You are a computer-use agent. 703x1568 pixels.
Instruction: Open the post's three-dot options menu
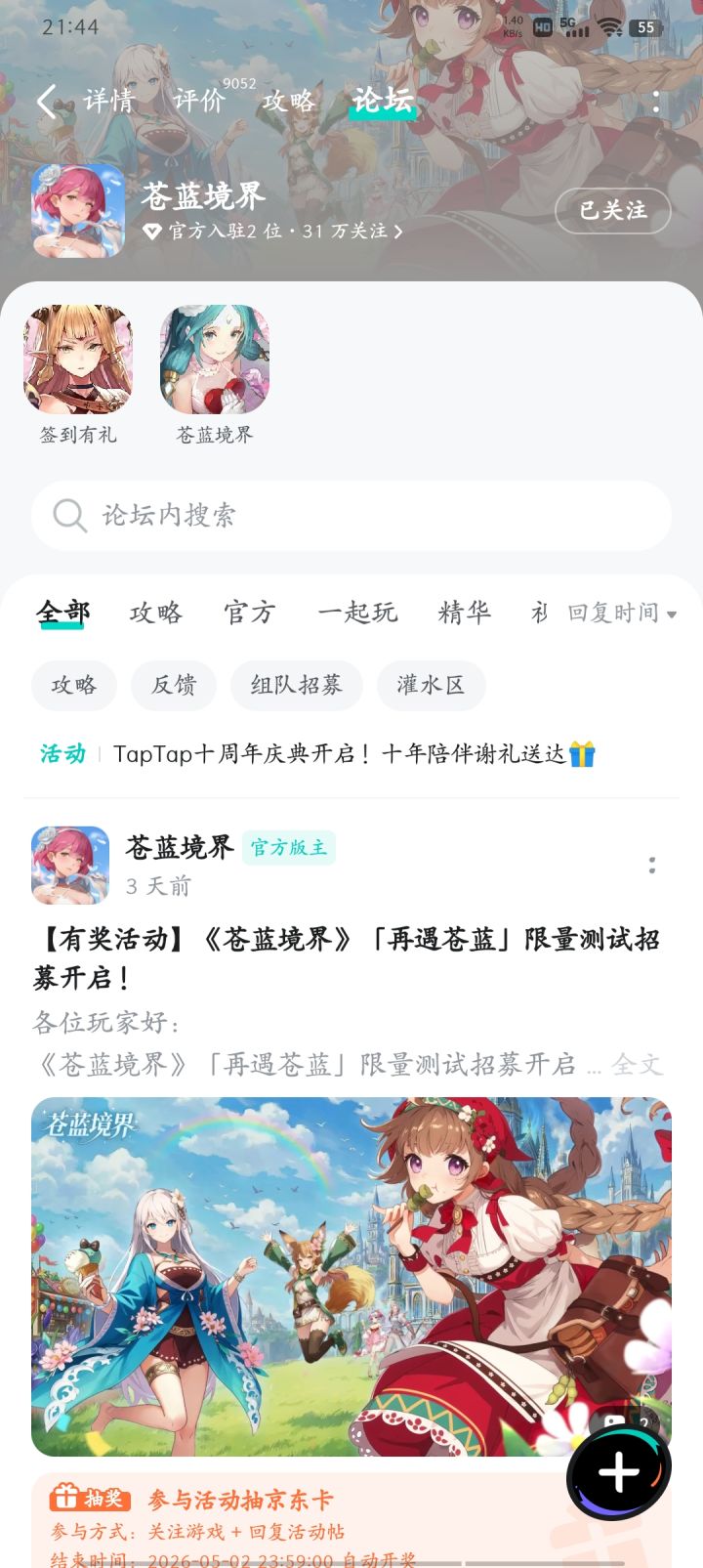coord(651,866)
